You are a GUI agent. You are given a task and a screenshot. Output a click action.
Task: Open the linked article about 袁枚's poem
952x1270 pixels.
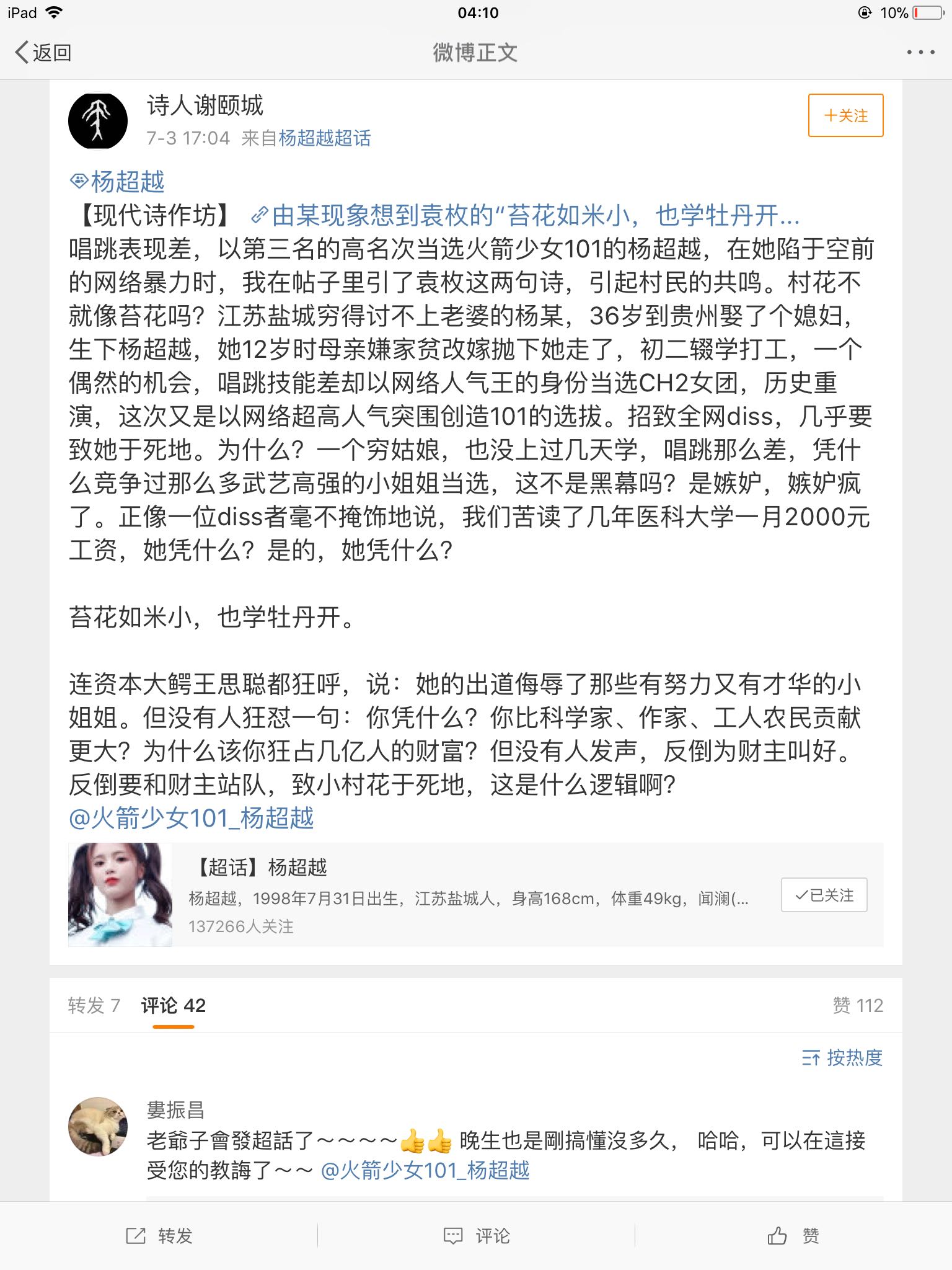click(x=526, y=216)
